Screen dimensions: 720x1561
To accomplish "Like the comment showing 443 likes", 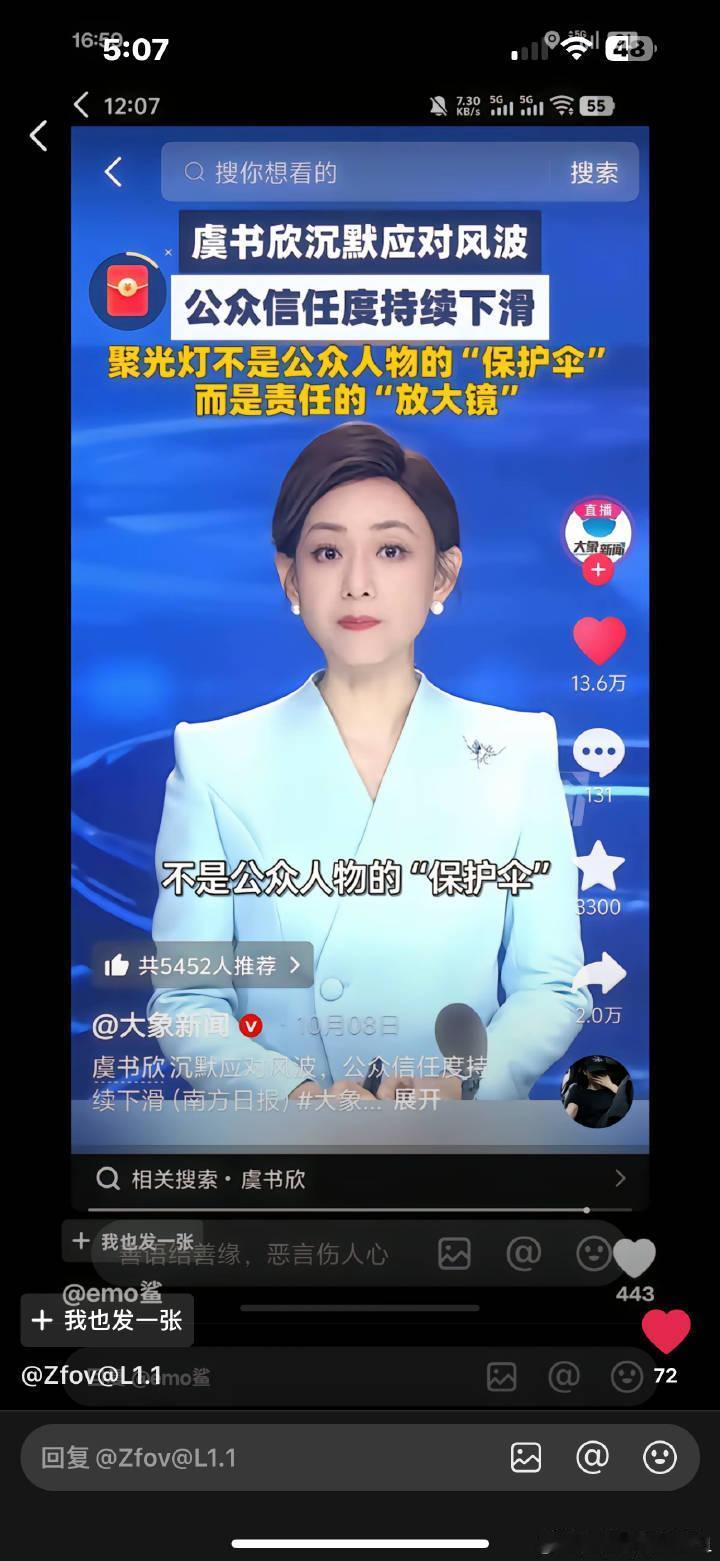I will 634,1255.
